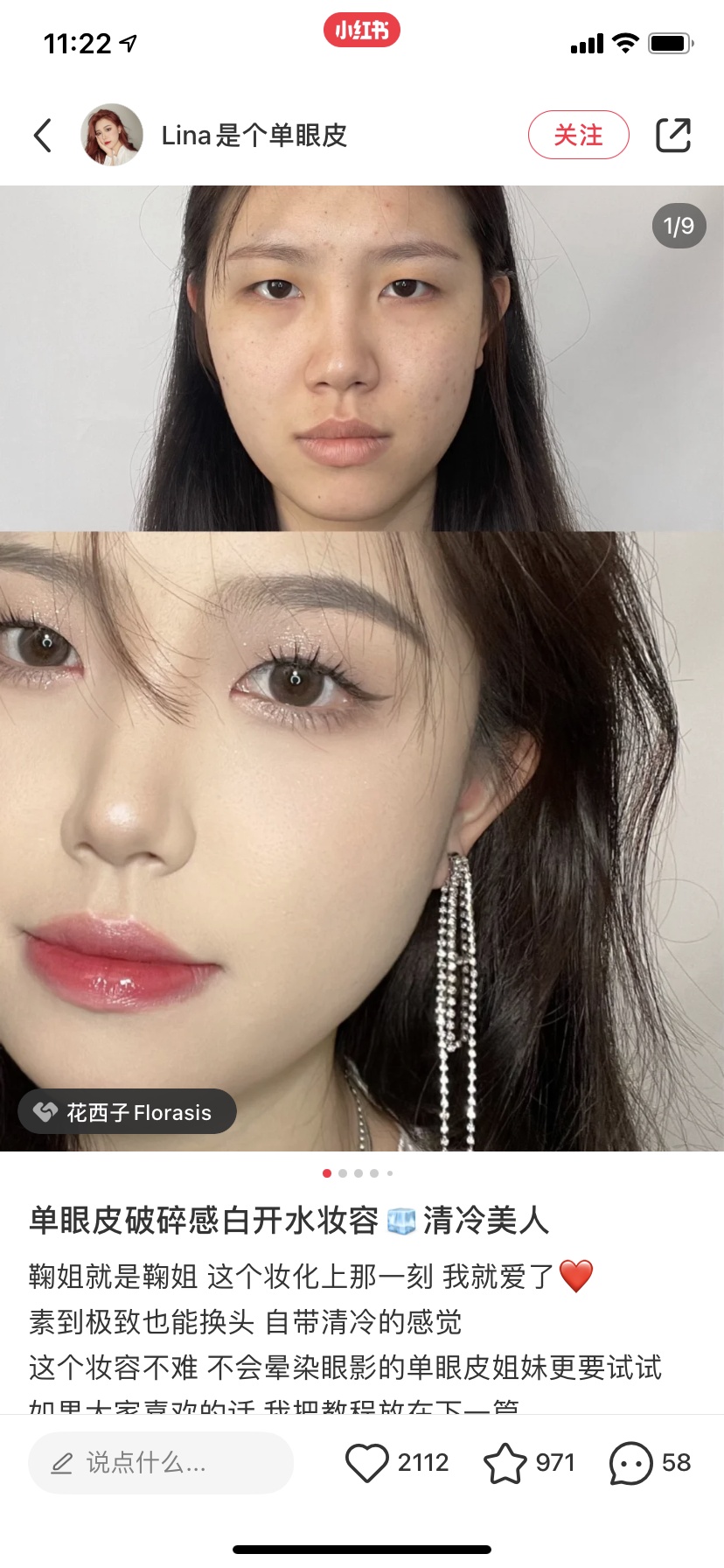Open Lina是个单眼皮 profile avatar
Screen dimensions: 724x1568
pos(112,135)
